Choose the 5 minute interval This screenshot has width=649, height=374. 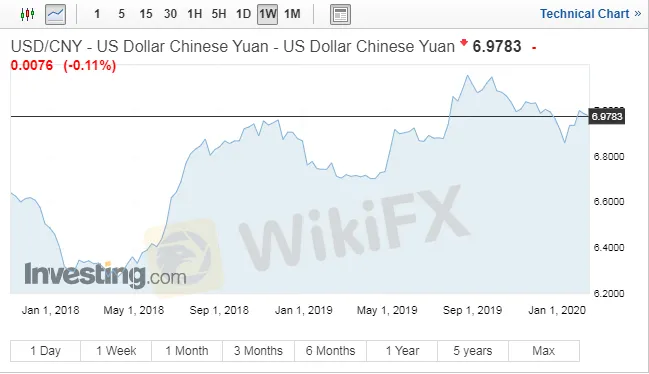coord(121,14)
